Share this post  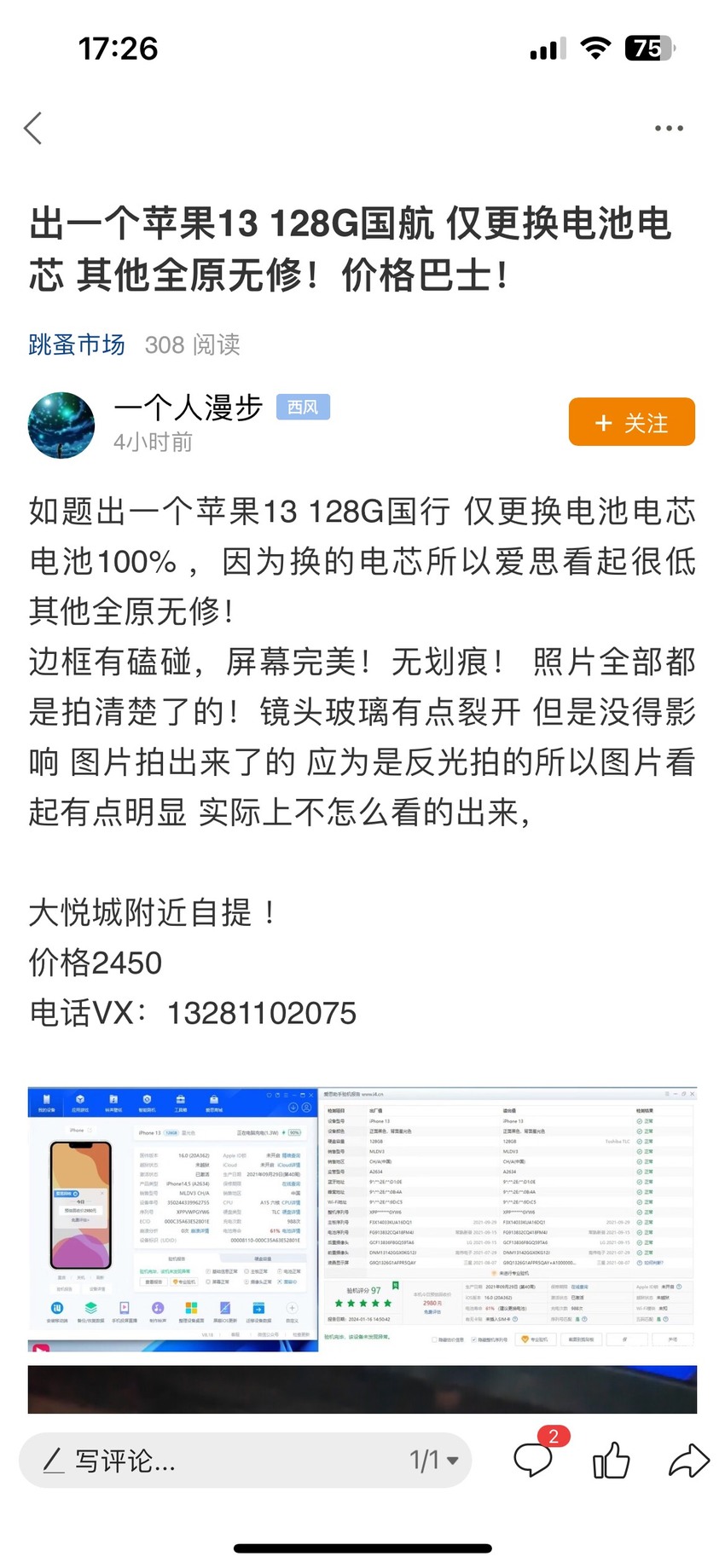click(688, 1460)
